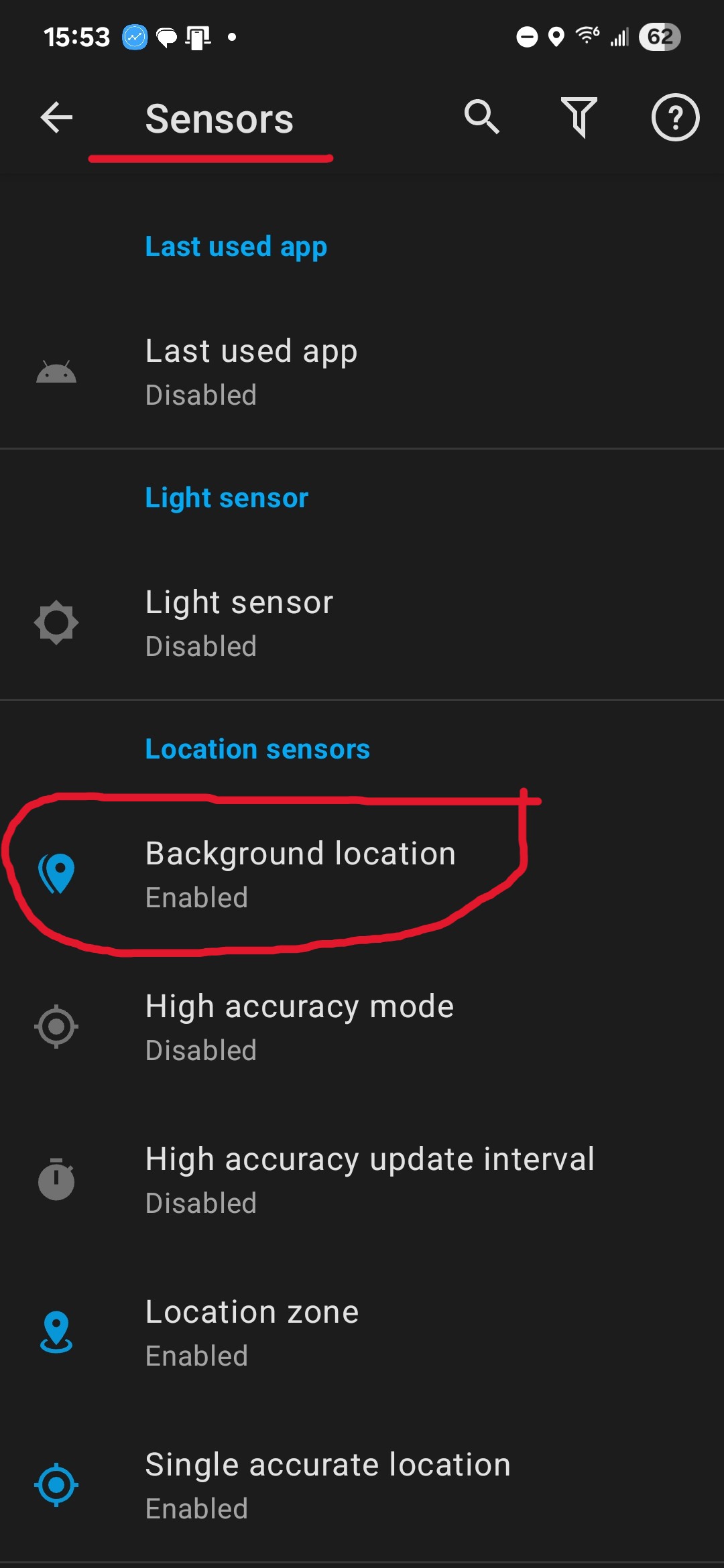The image size is (724, 1568).
Task: Open the sensor search
Action: point(482,118)
